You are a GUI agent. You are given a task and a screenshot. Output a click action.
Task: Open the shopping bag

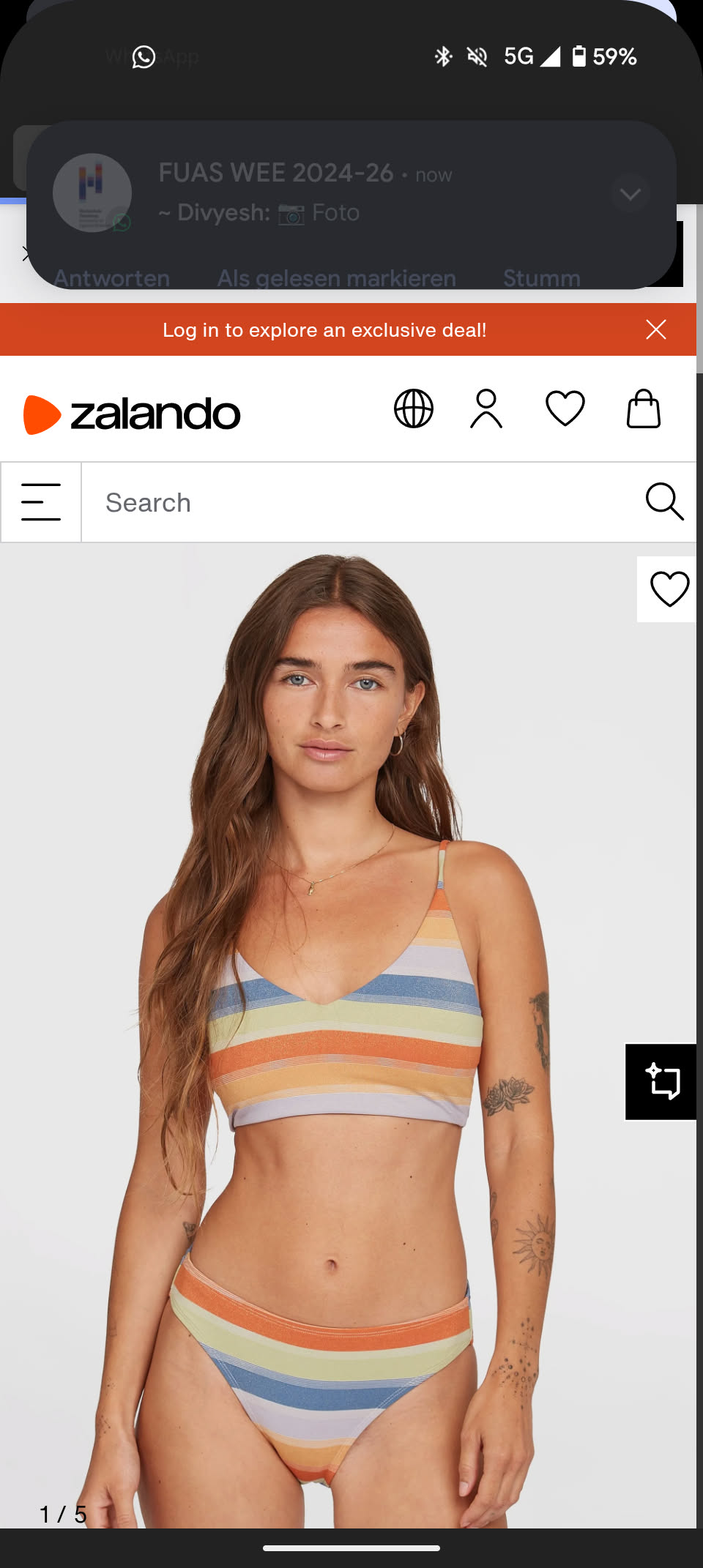point(644,408)
